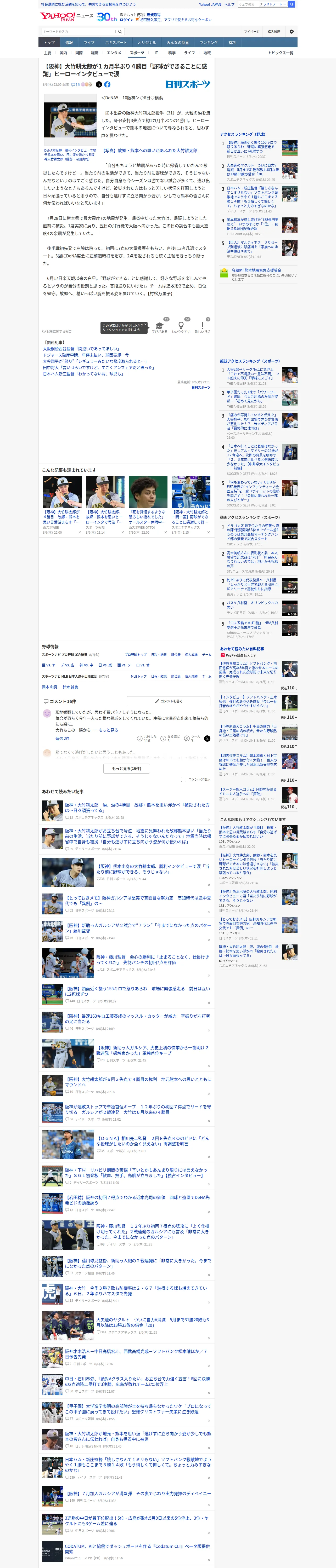Open related article 大阪桐蔭西谷監督「間違いであってほしい」
Image resolution: width=336 pixels, height=1568 pixels.
[81, 349]
